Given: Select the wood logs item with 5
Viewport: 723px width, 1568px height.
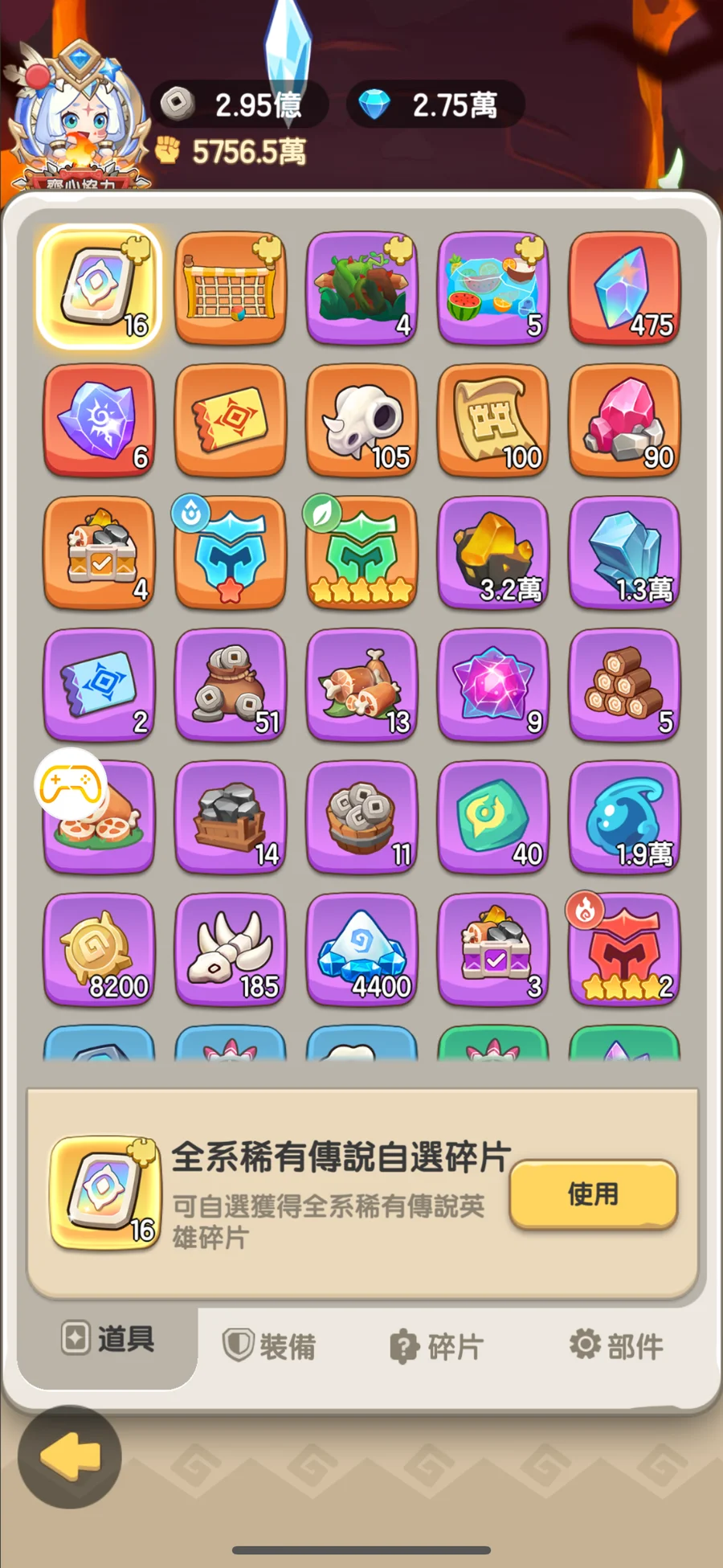Looking at the screenshot, I should 624,685.
